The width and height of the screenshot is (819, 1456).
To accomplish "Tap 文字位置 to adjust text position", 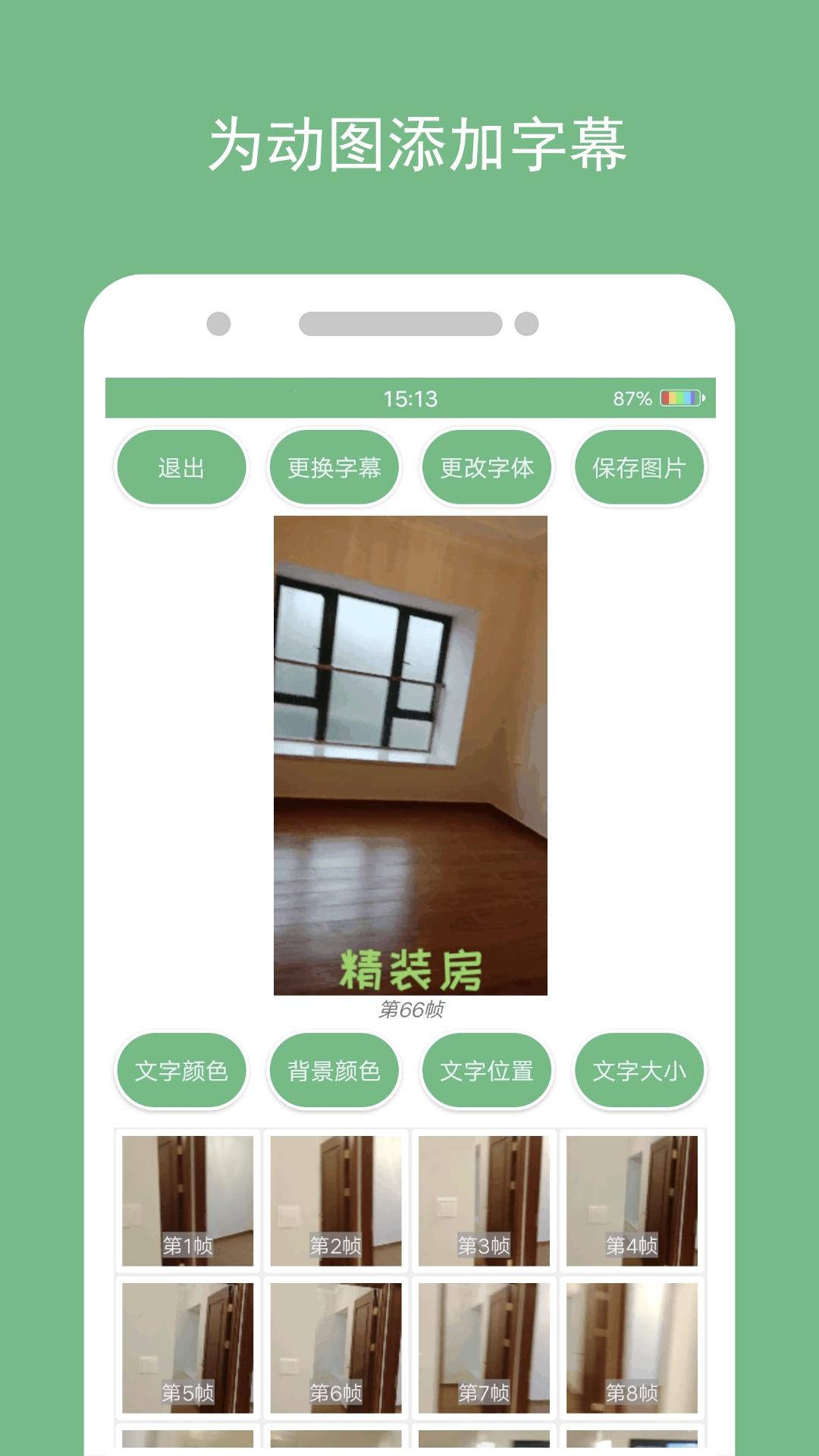I will [486, 1069].
